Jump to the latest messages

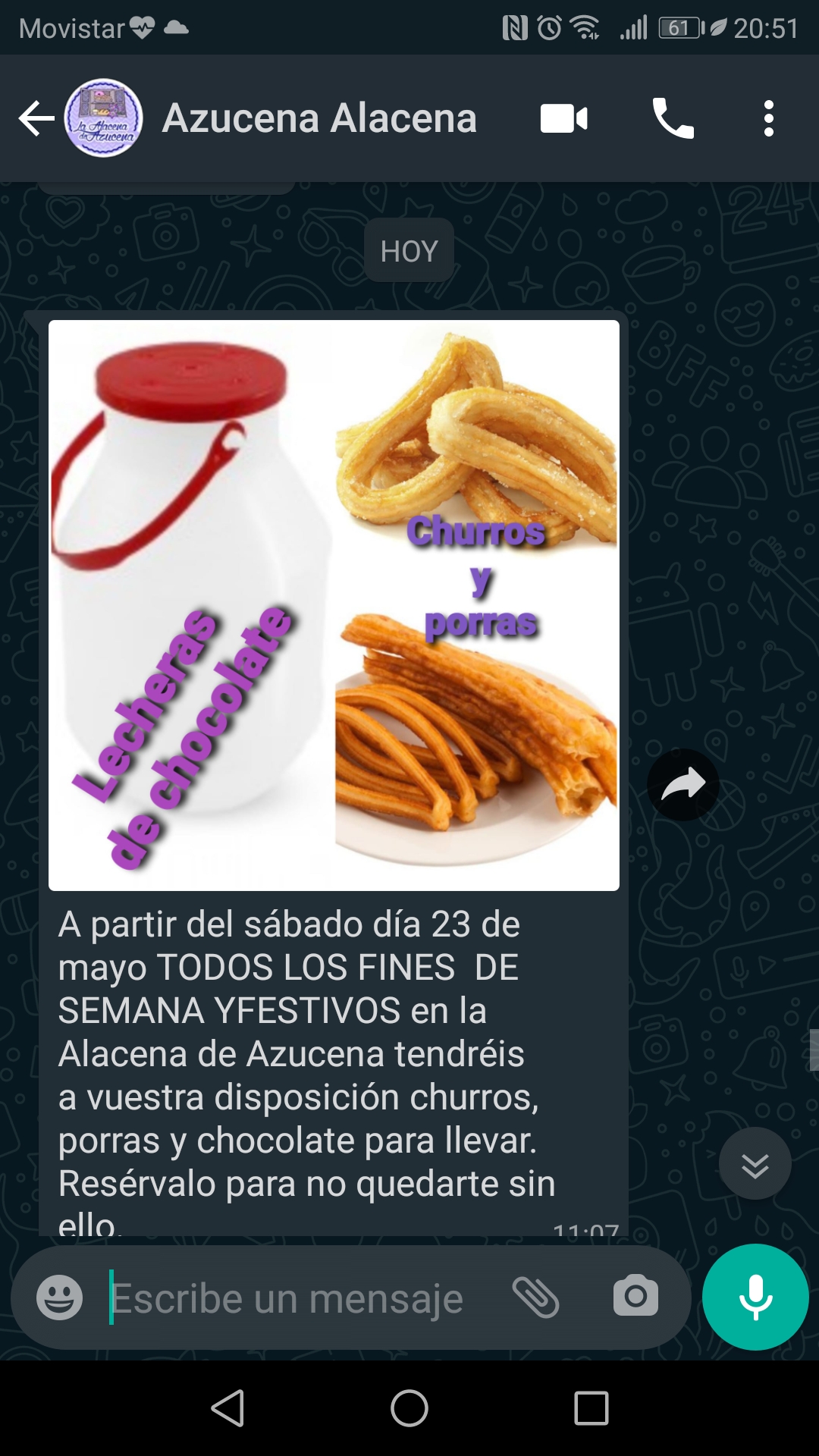tap(755, 1164)
